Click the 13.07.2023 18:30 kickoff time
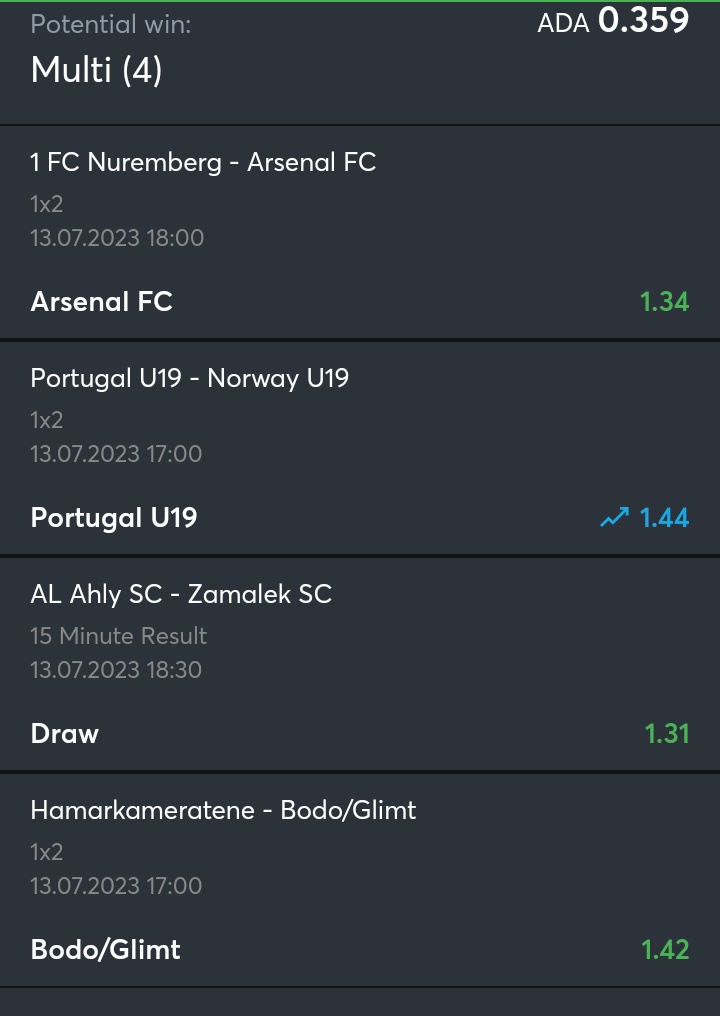This screenshot has width=720, height=1016. 115,670
